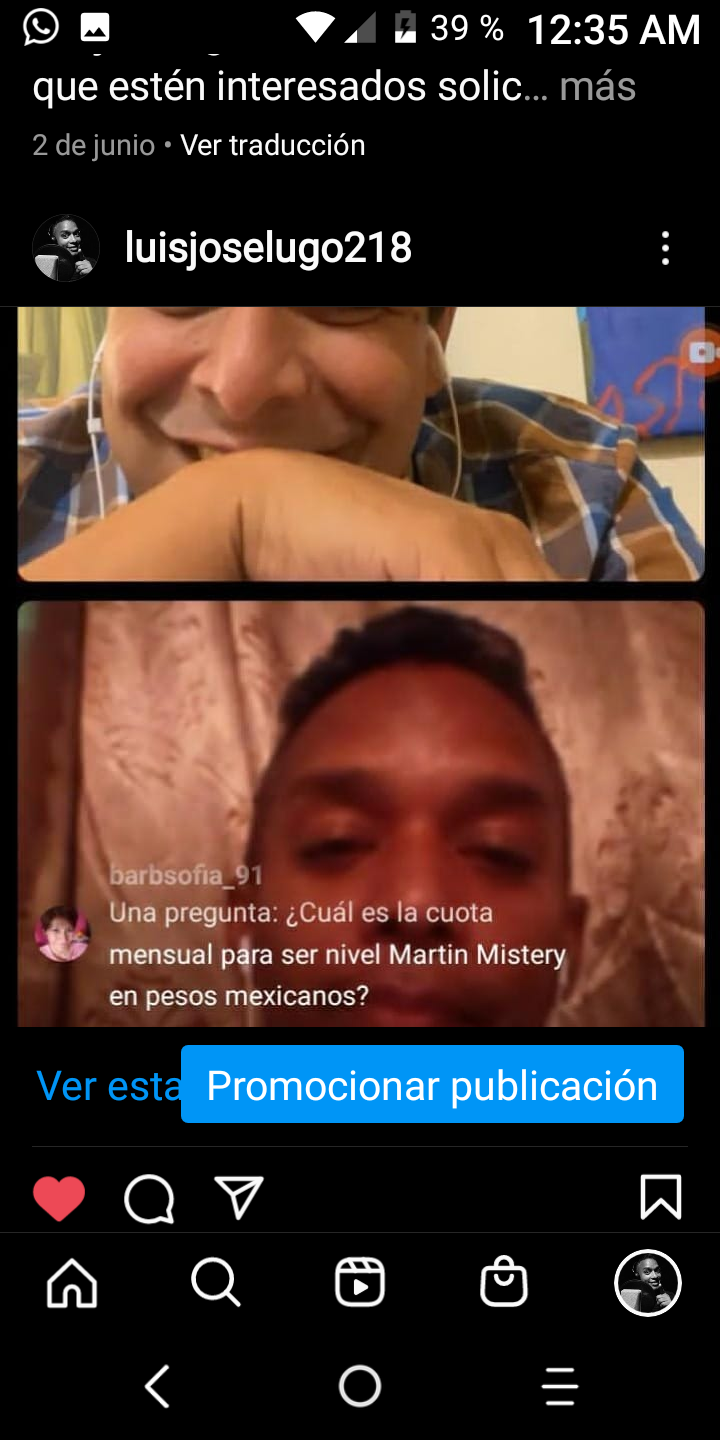Go to the Home feed tab
Screen dimensions: 720x1440
pyautogui.click(x=72, y=1282)
